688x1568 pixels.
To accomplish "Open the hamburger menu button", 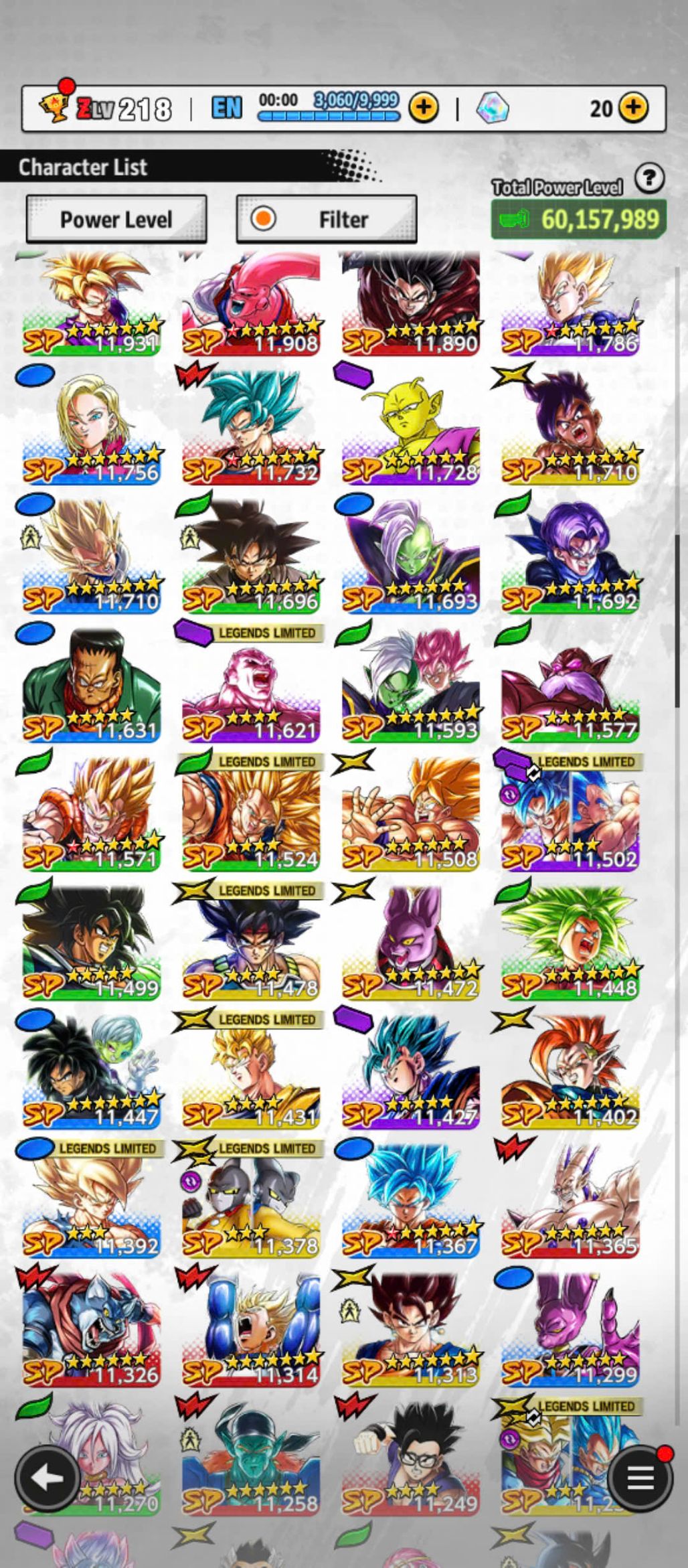I will click(639, 1478).
